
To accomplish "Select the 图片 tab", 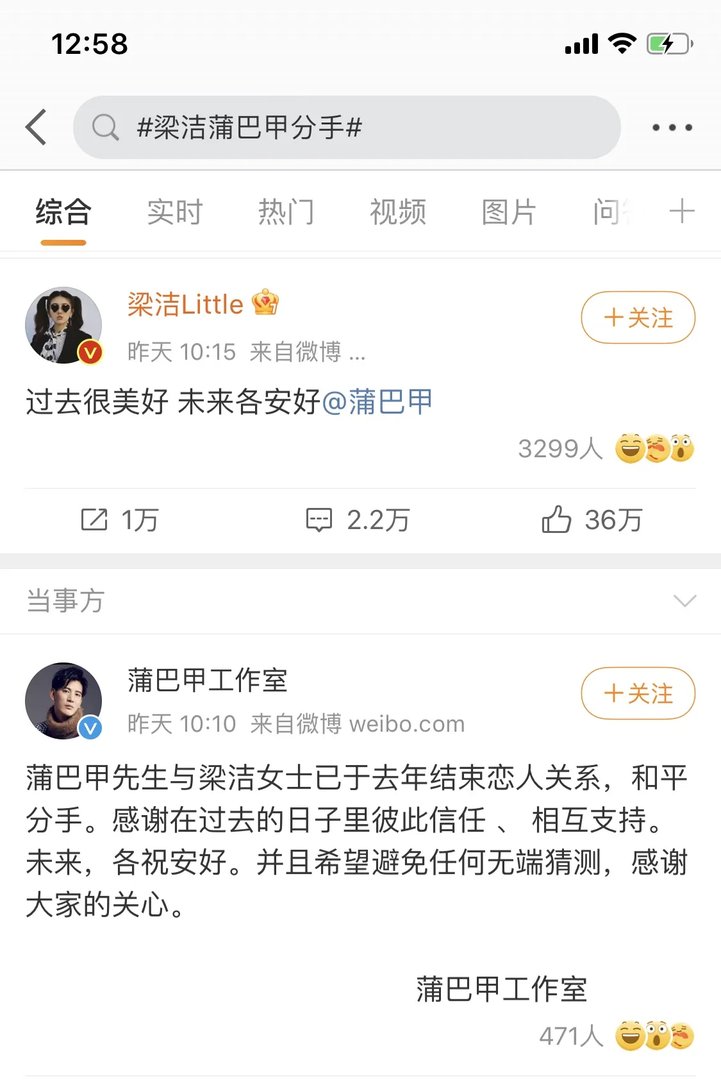I will (x=509, y=211).
